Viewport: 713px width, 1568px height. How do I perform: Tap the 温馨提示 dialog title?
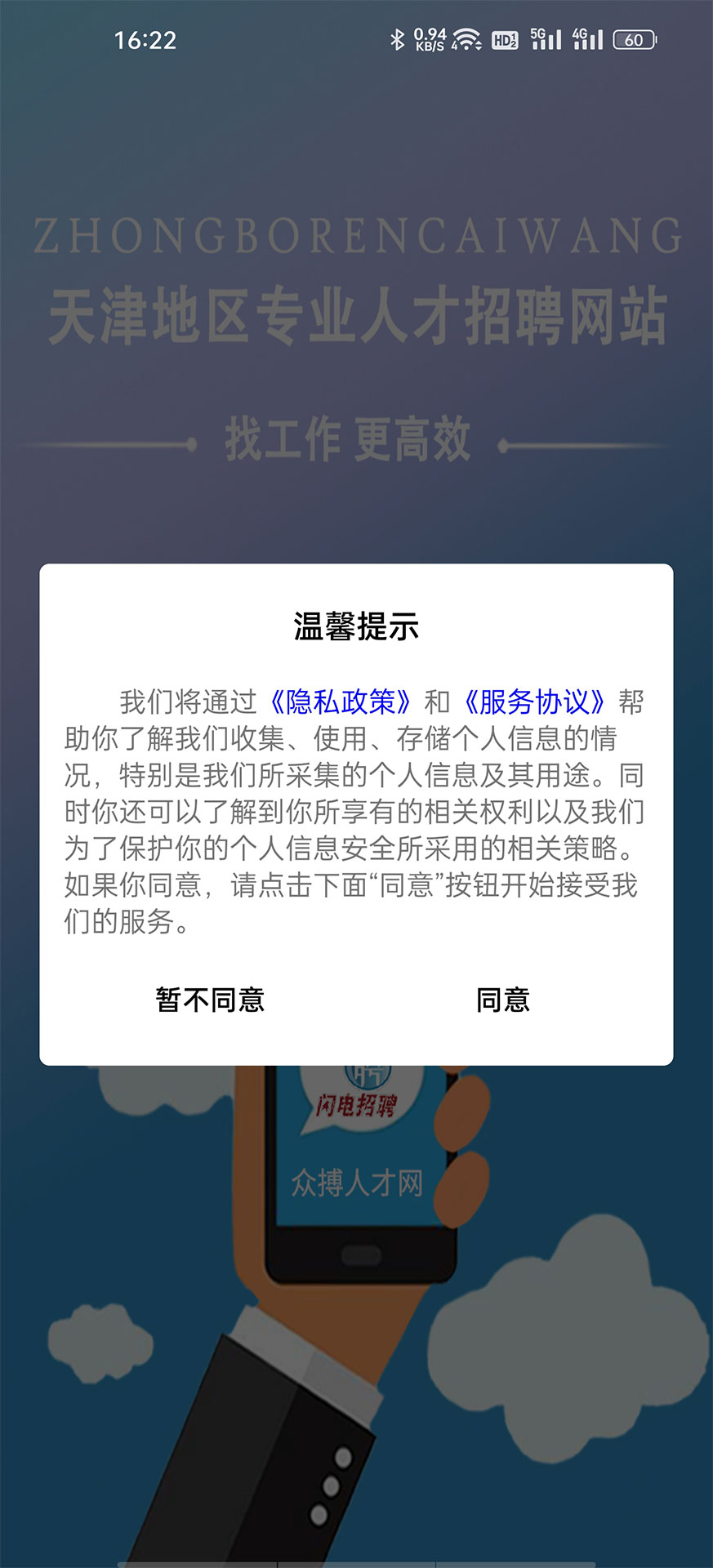356,625
